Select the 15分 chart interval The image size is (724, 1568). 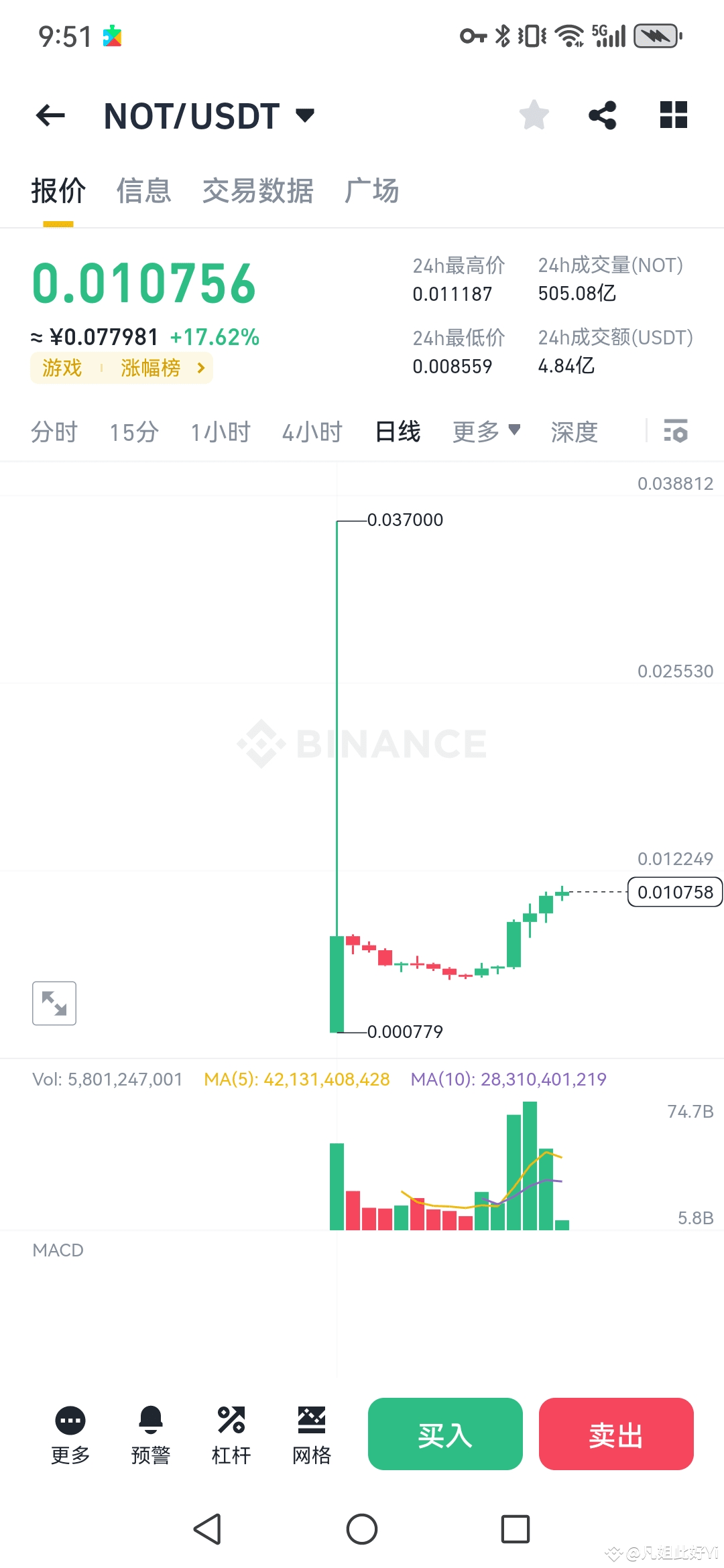point(134,432)
